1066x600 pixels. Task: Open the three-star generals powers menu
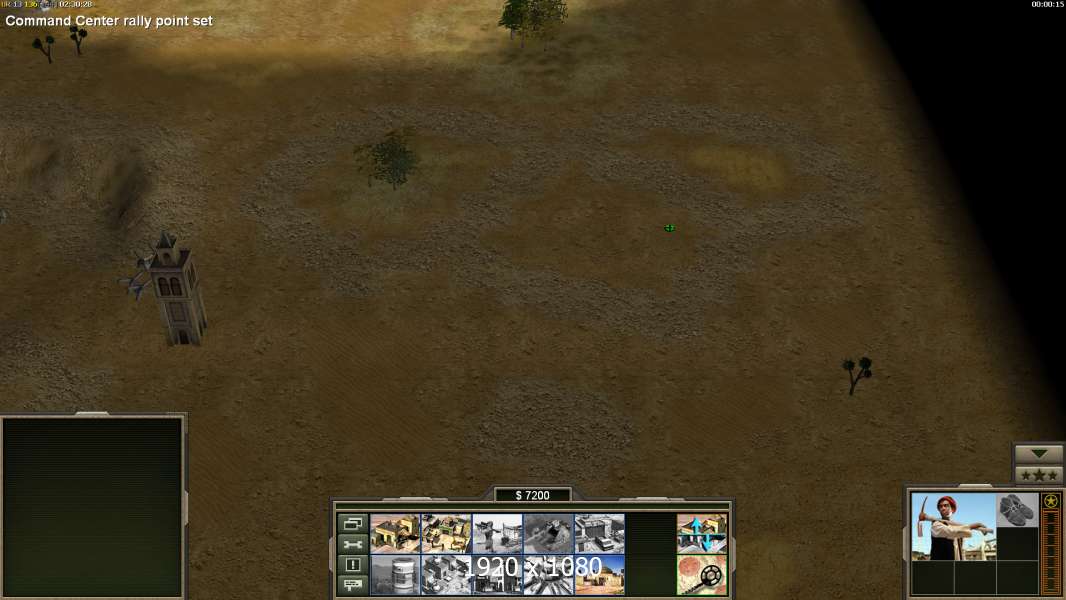pyautogui.click(x=1039, y=474)
